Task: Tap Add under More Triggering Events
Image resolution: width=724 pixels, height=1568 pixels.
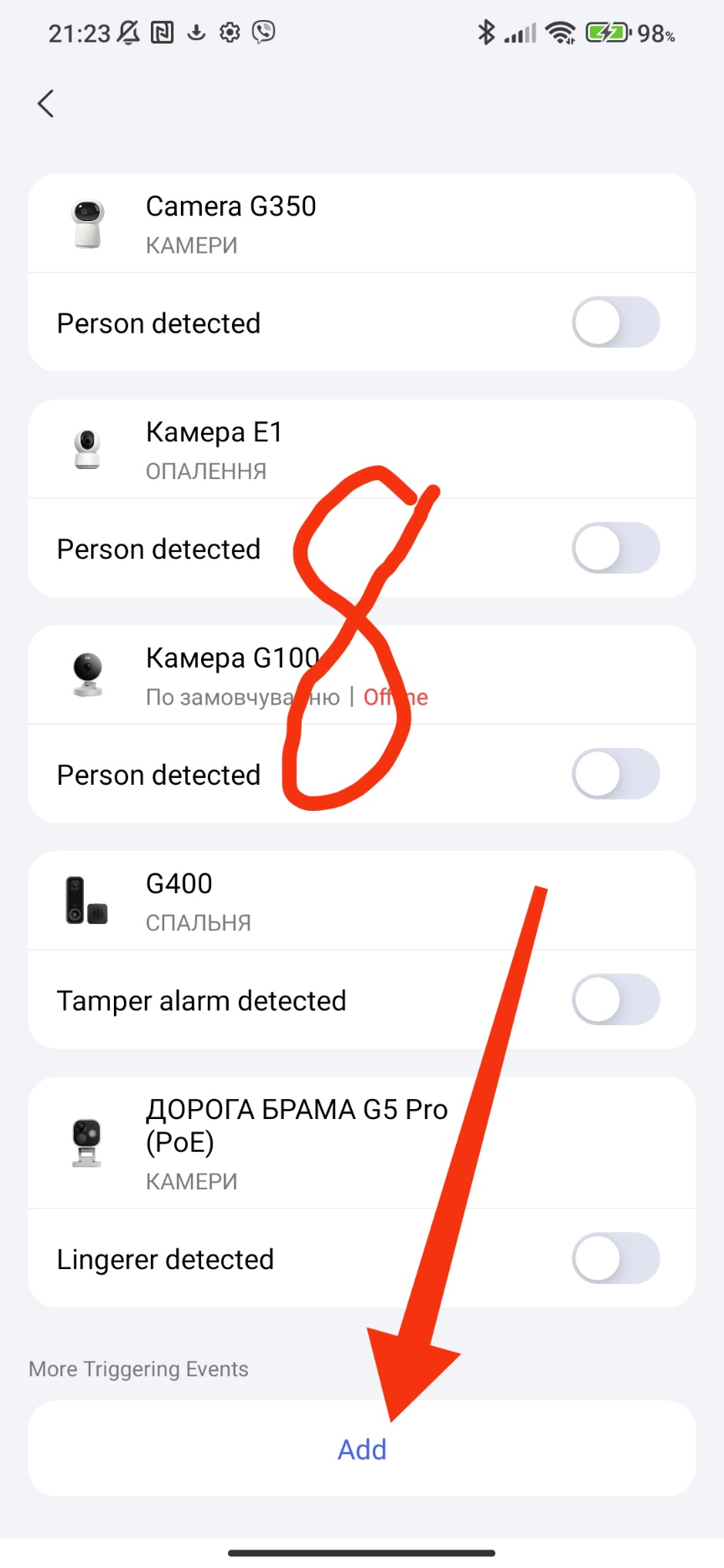Action: tap(362, 1449)
